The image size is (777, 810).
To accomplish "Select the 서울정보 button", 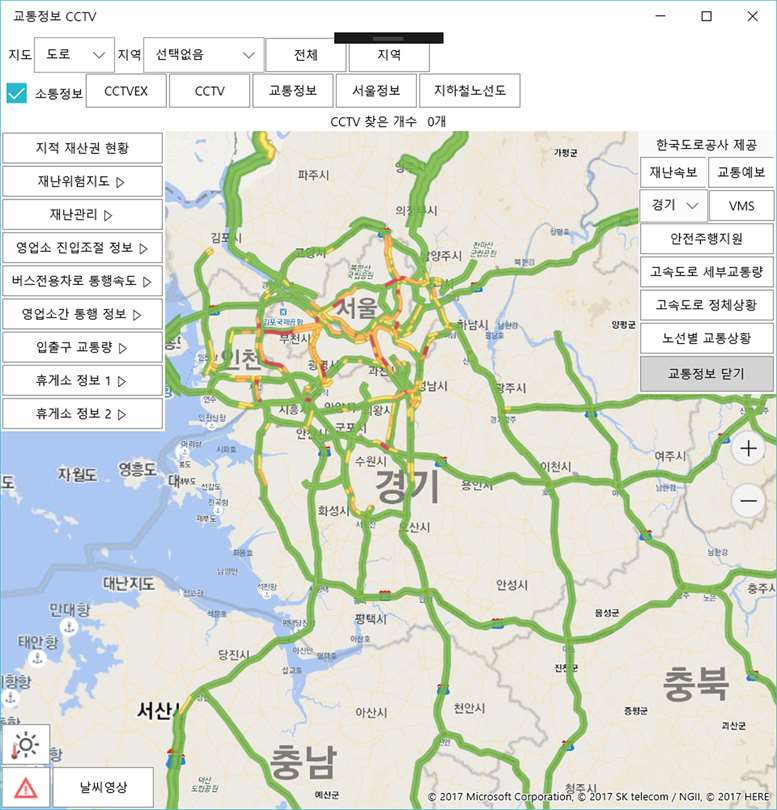I will (x=376, y=90).
